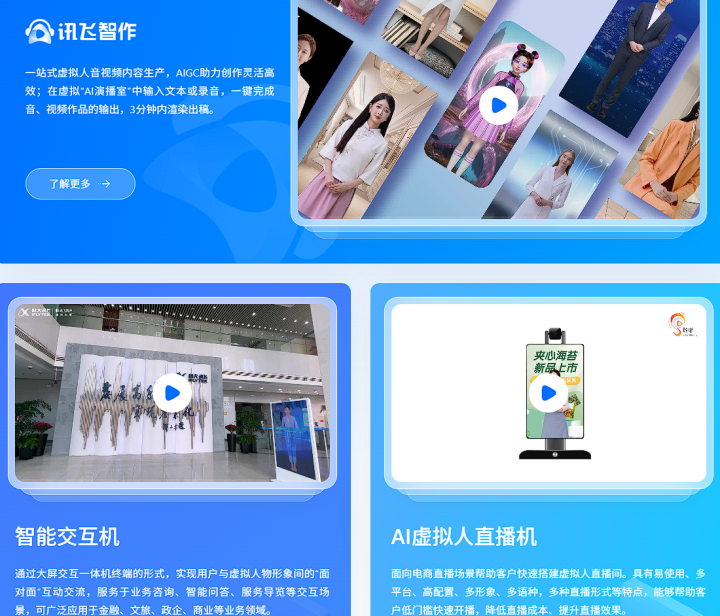Play the 讯飞智作 virtual human video
Screen dimensions: 720x616
point(498,105)
